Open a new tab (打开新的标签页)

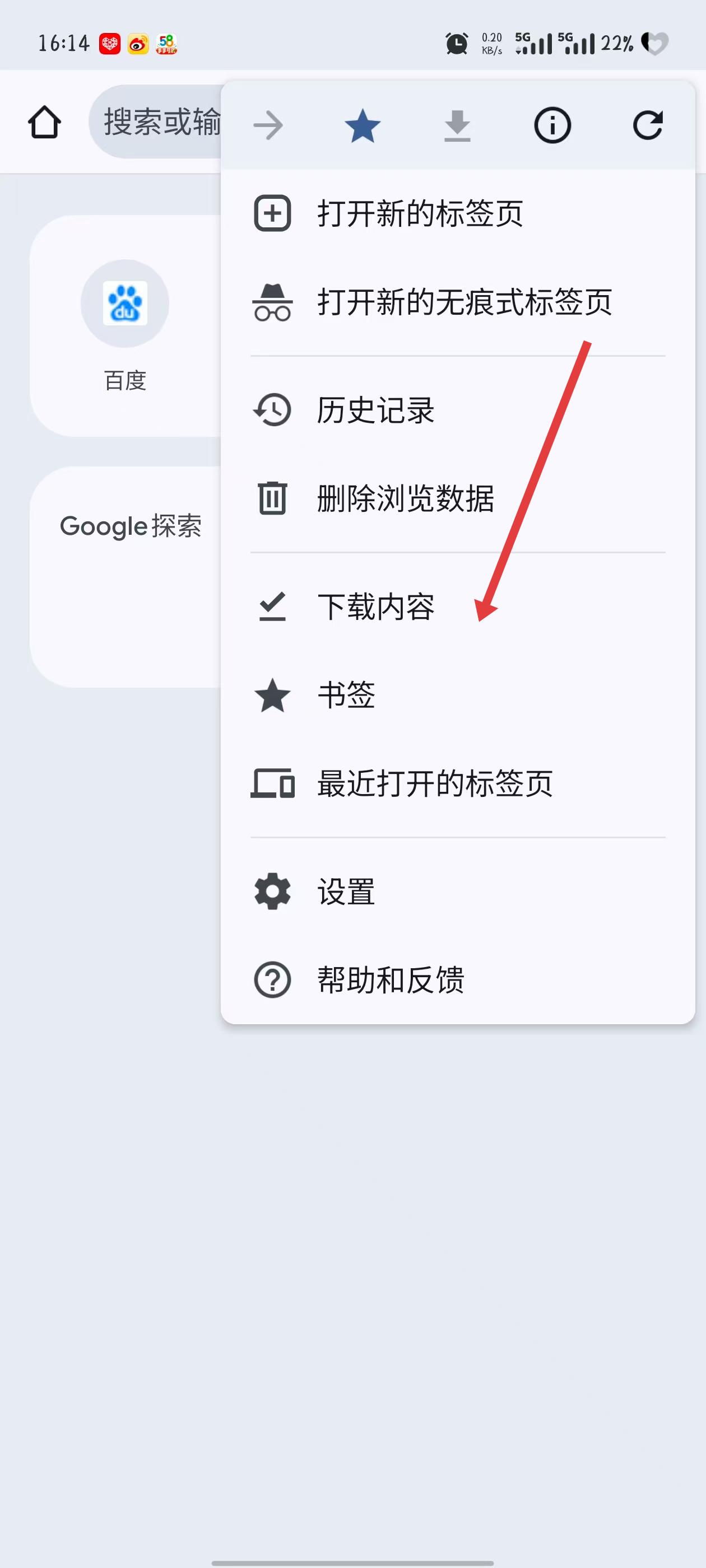click(419, 214)
